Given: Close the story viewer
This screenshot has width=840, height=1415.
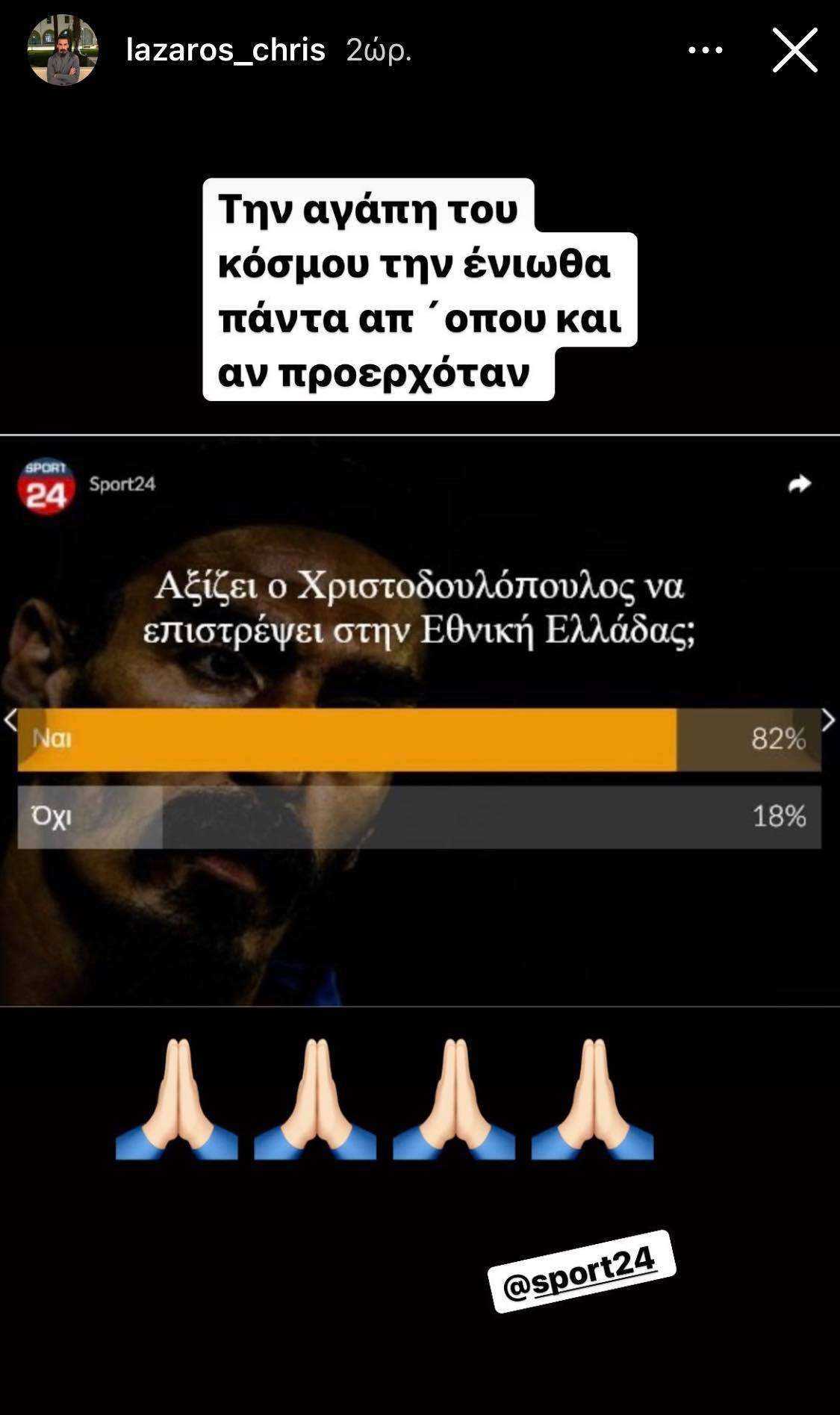Looking at the screenshot, I should coord(794,50).
